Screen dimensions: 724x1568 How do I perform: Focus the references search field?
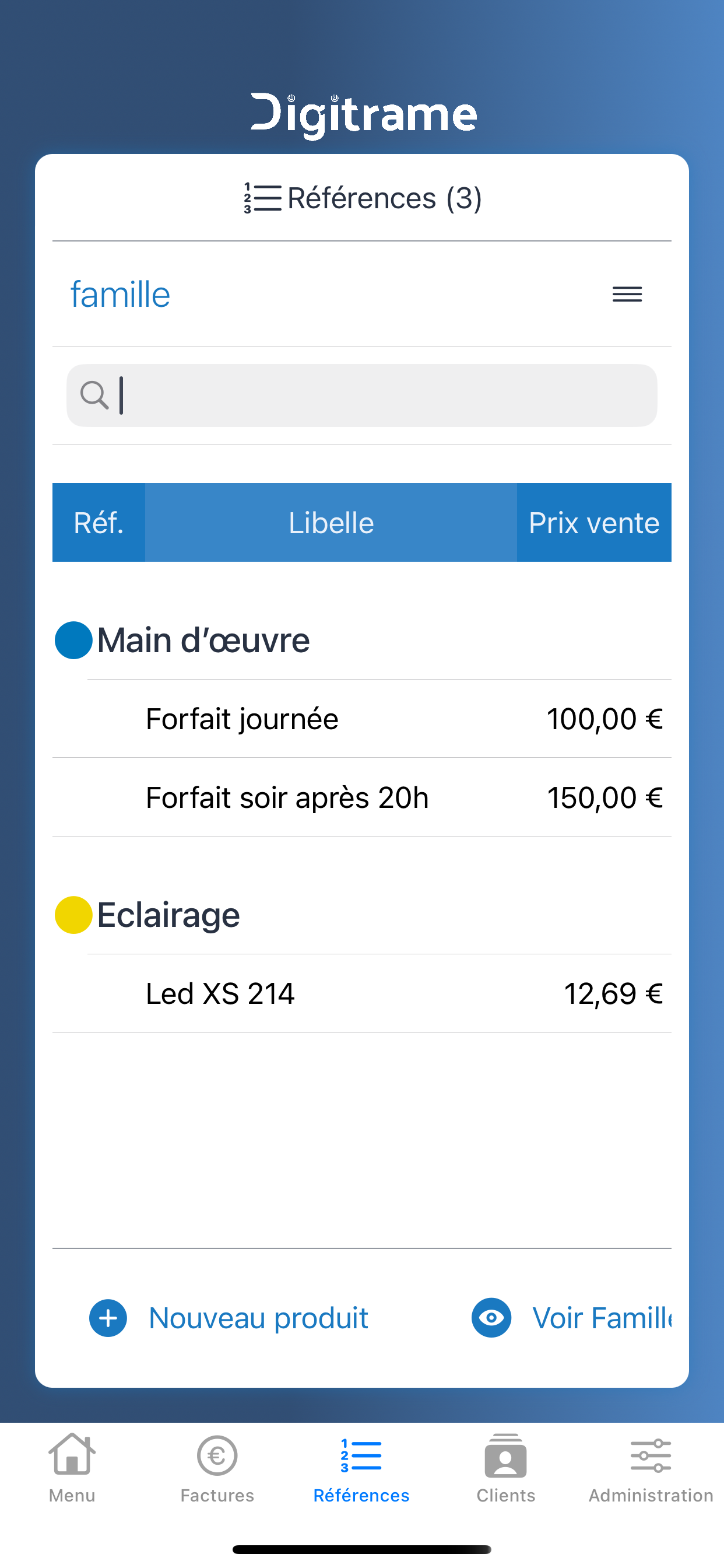click(361, 395)
